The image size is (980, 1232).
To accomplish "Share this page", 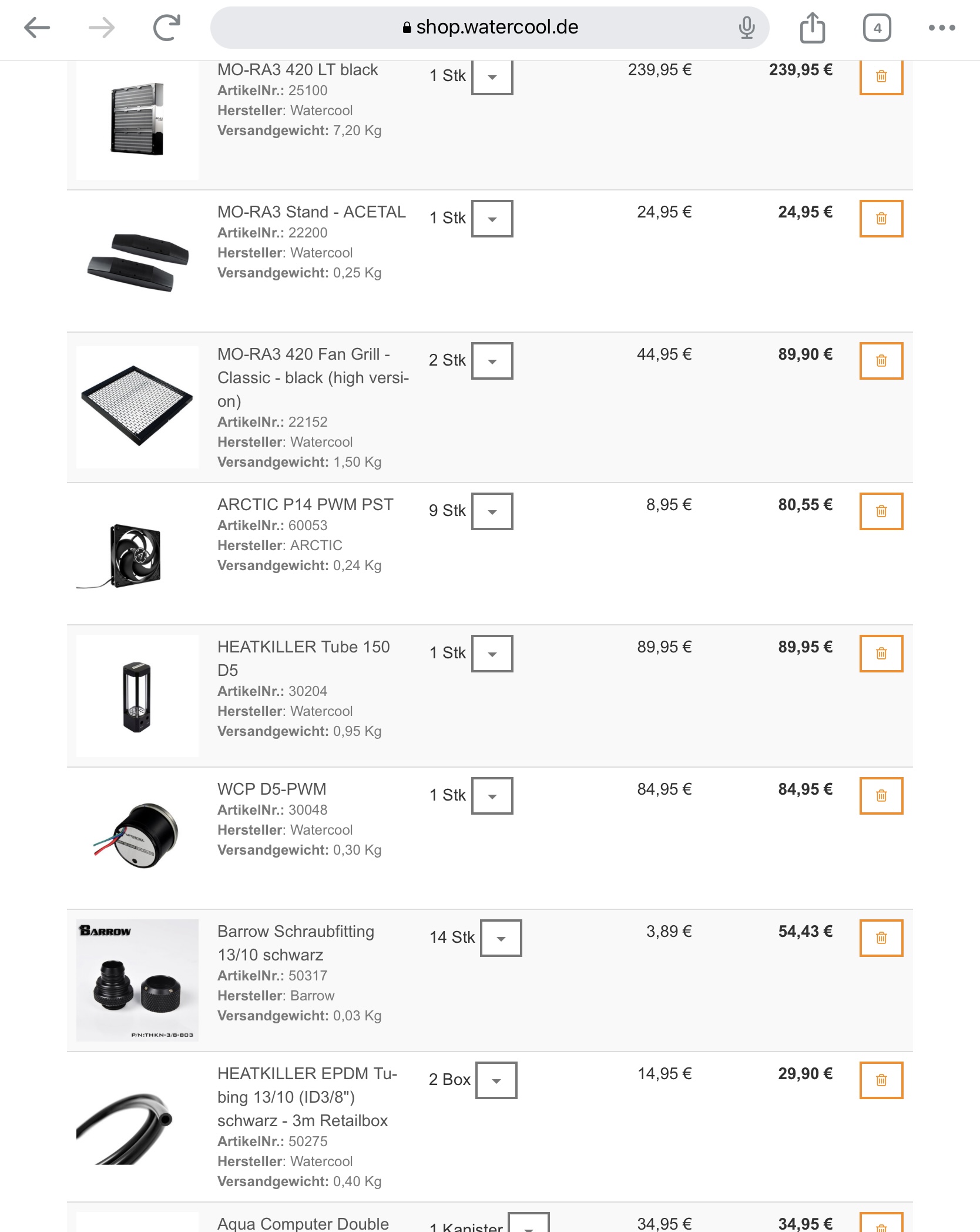I will (812, 28).
